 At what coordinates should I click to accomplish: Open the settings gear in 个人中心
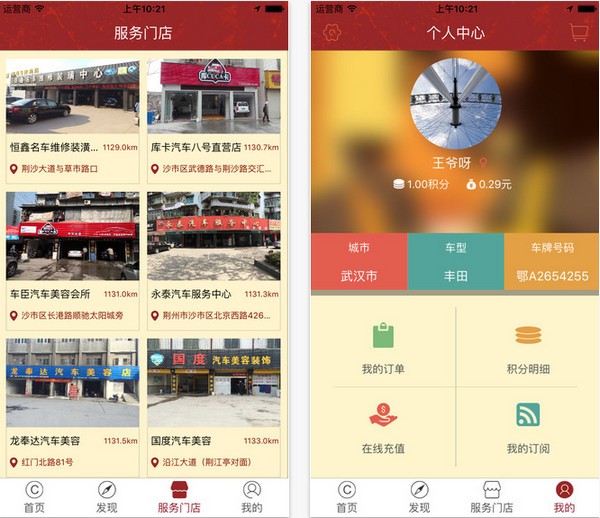tap(332, 32)
